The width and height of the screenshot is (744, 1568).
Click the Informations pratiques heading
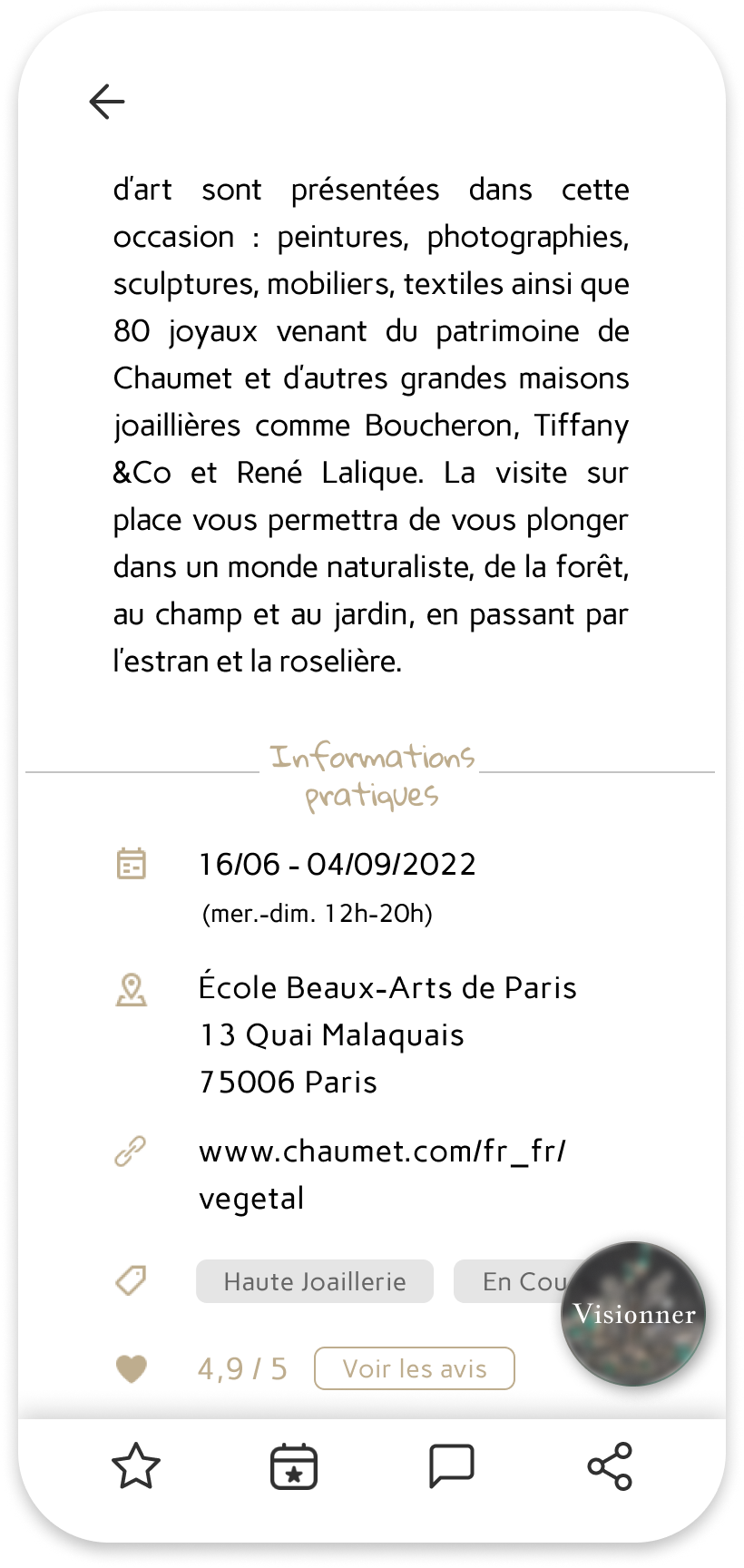tap(372, 773)
